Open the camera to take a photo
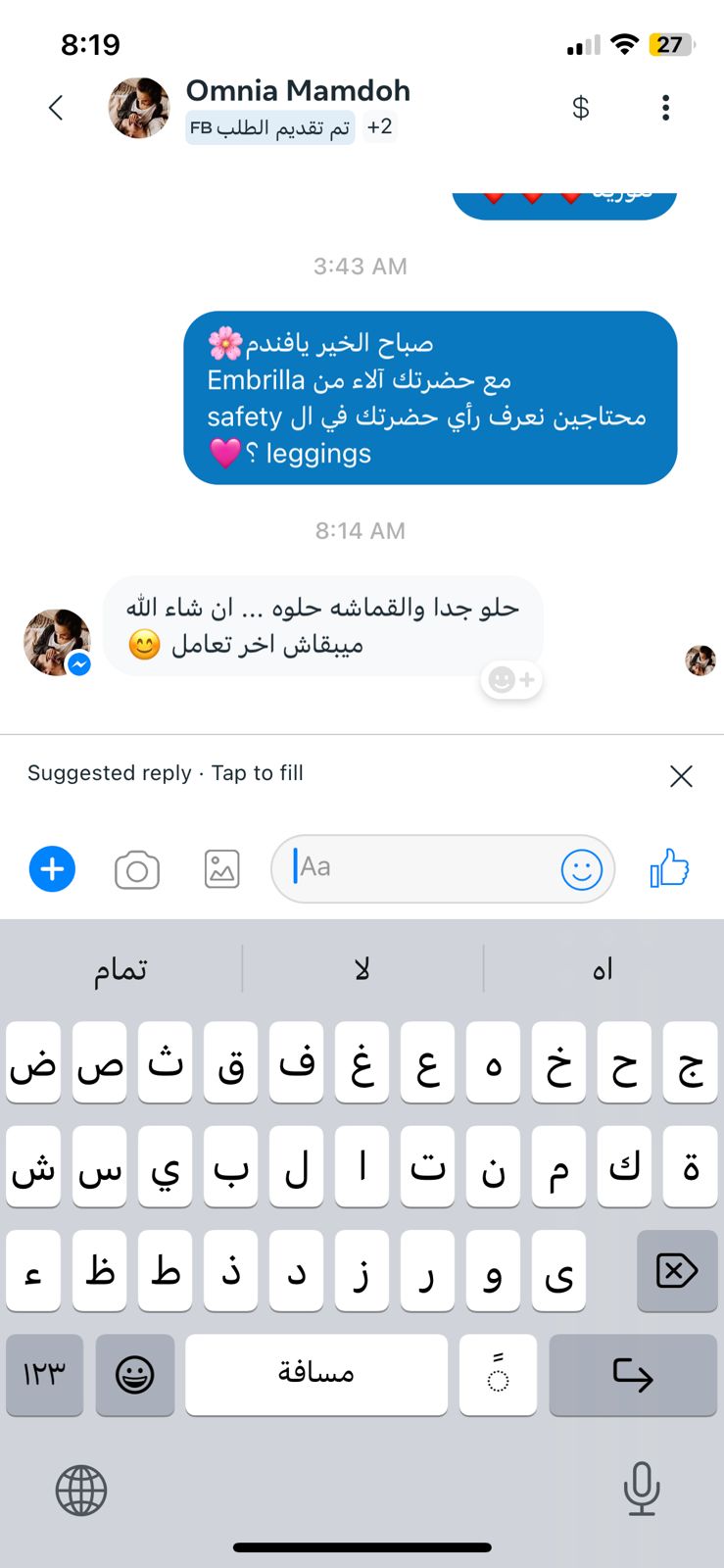The height and width of the screenshot is (1568, 724). [137, 870]
